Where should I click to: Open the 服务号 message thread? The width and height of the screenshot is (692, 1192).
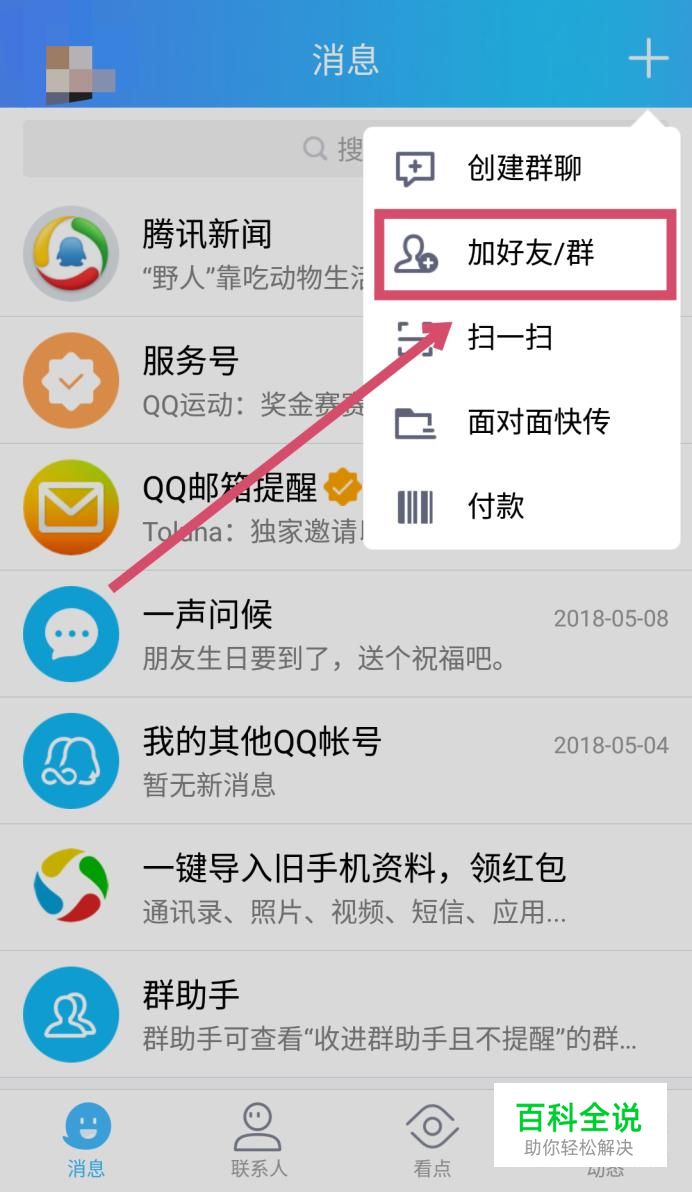pyautogui.click(x=190, y=381)
